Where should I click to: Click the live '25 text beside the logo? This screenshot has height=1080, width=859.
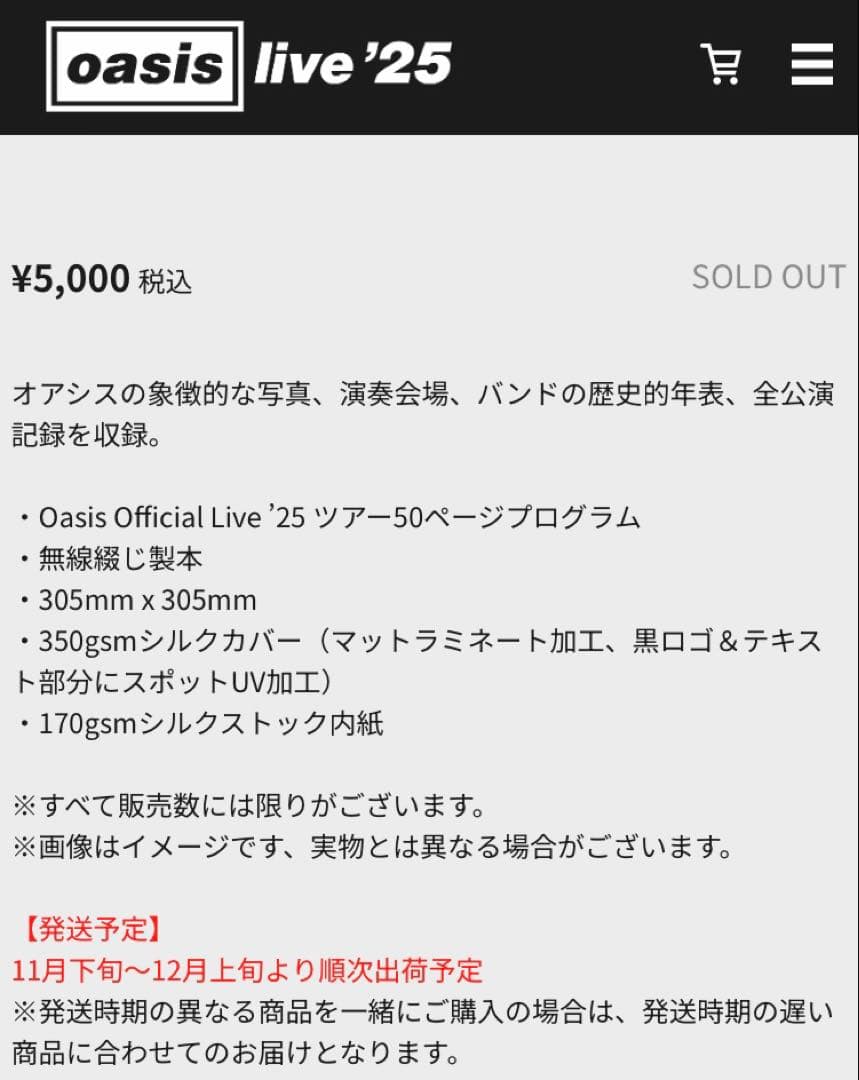click(x=350, y=63)
